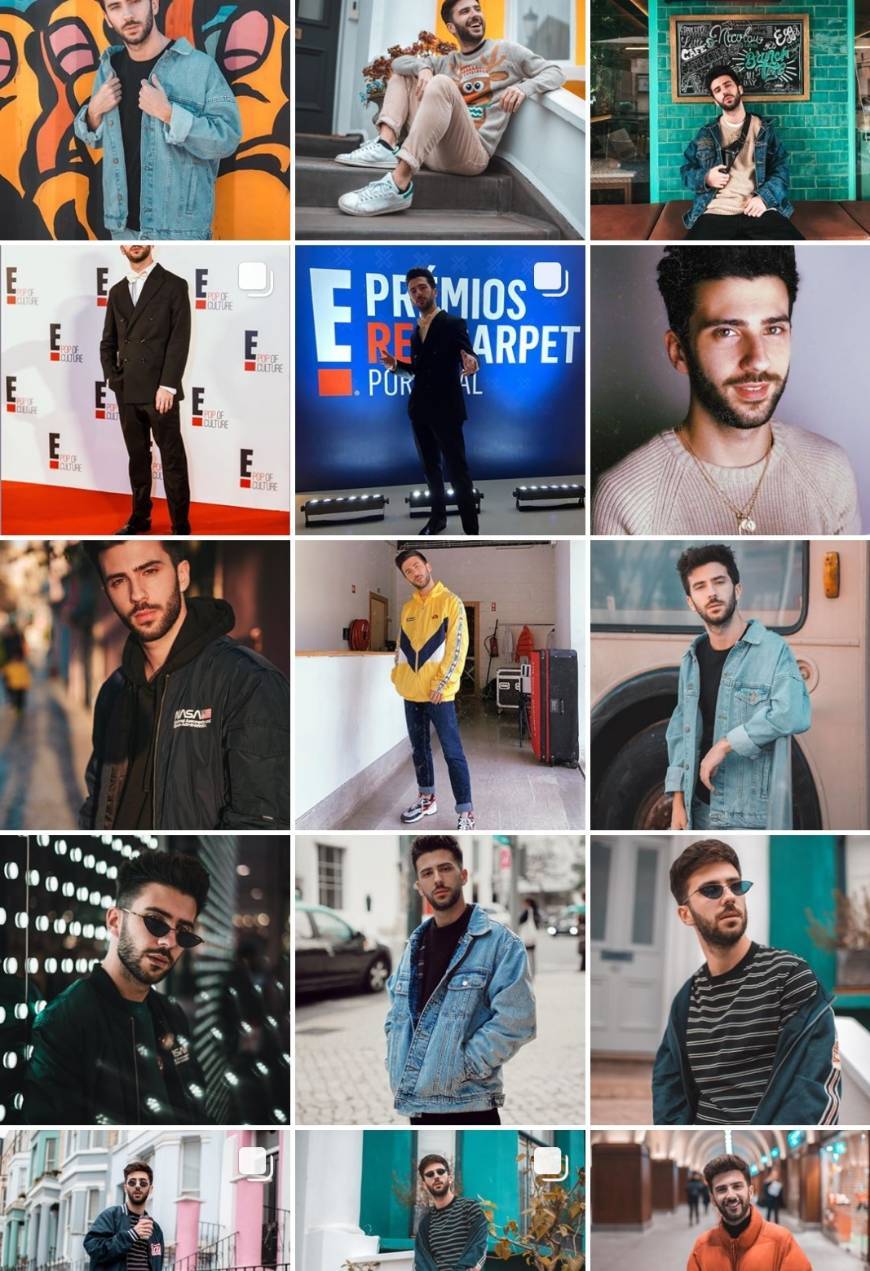Screen dimensions: 870x1271
Task: Open the post with the green tiled wall and chalkboard
Action: click(x=729, y=118)
